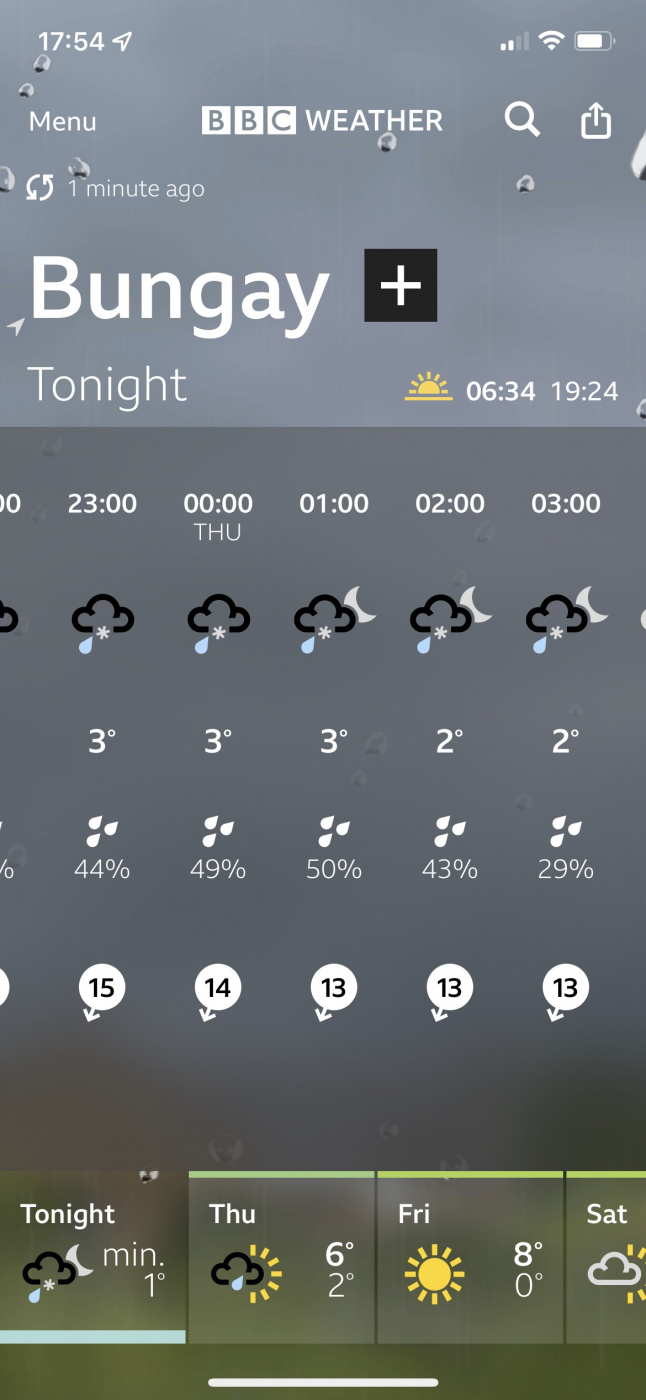Screen dimensions: 646x1400
Task: Select the Tonight forecast tab
Action: tap(93, 1257)
